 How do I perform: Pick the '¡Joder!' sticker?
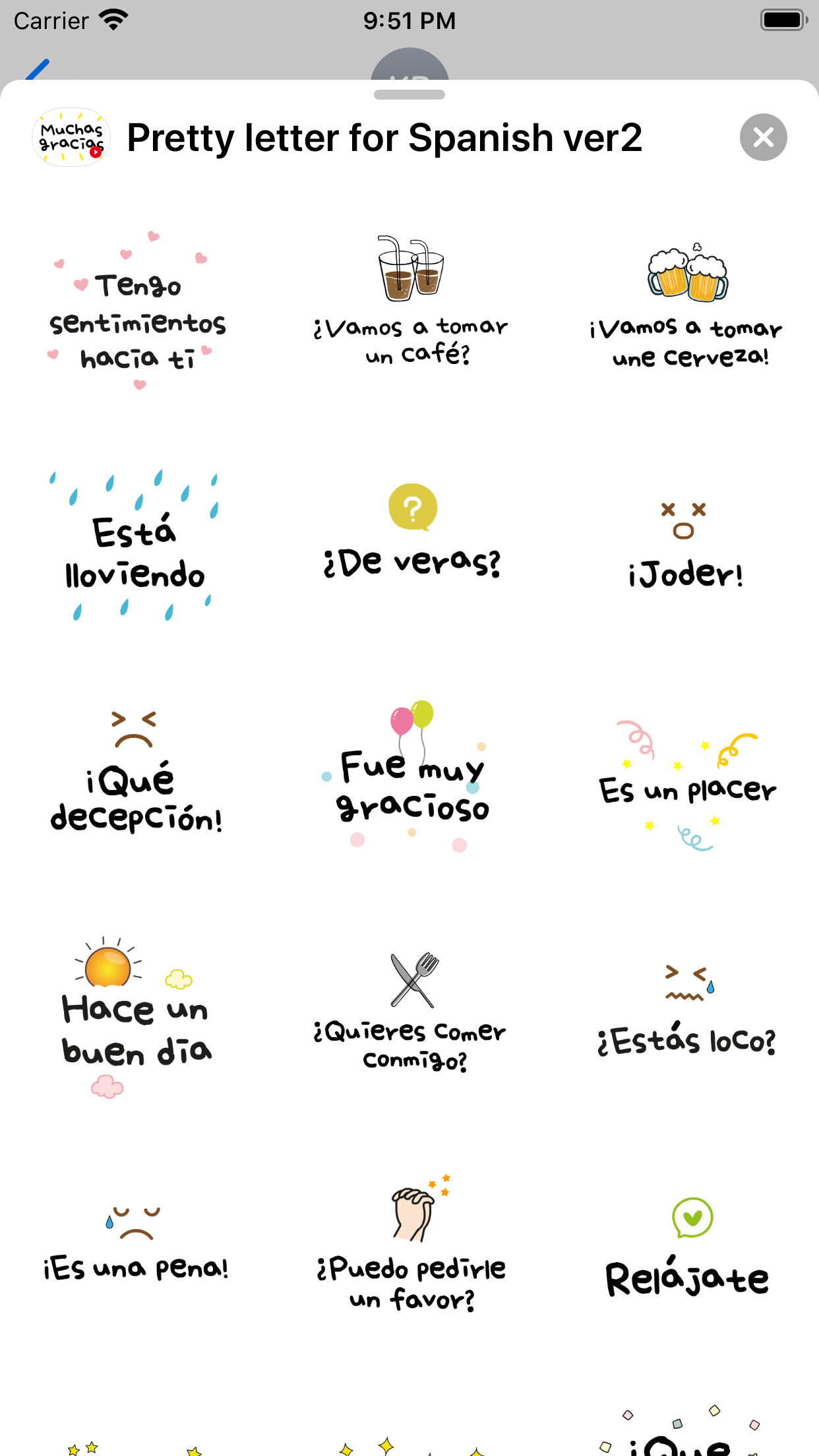(x=685, y=545)
